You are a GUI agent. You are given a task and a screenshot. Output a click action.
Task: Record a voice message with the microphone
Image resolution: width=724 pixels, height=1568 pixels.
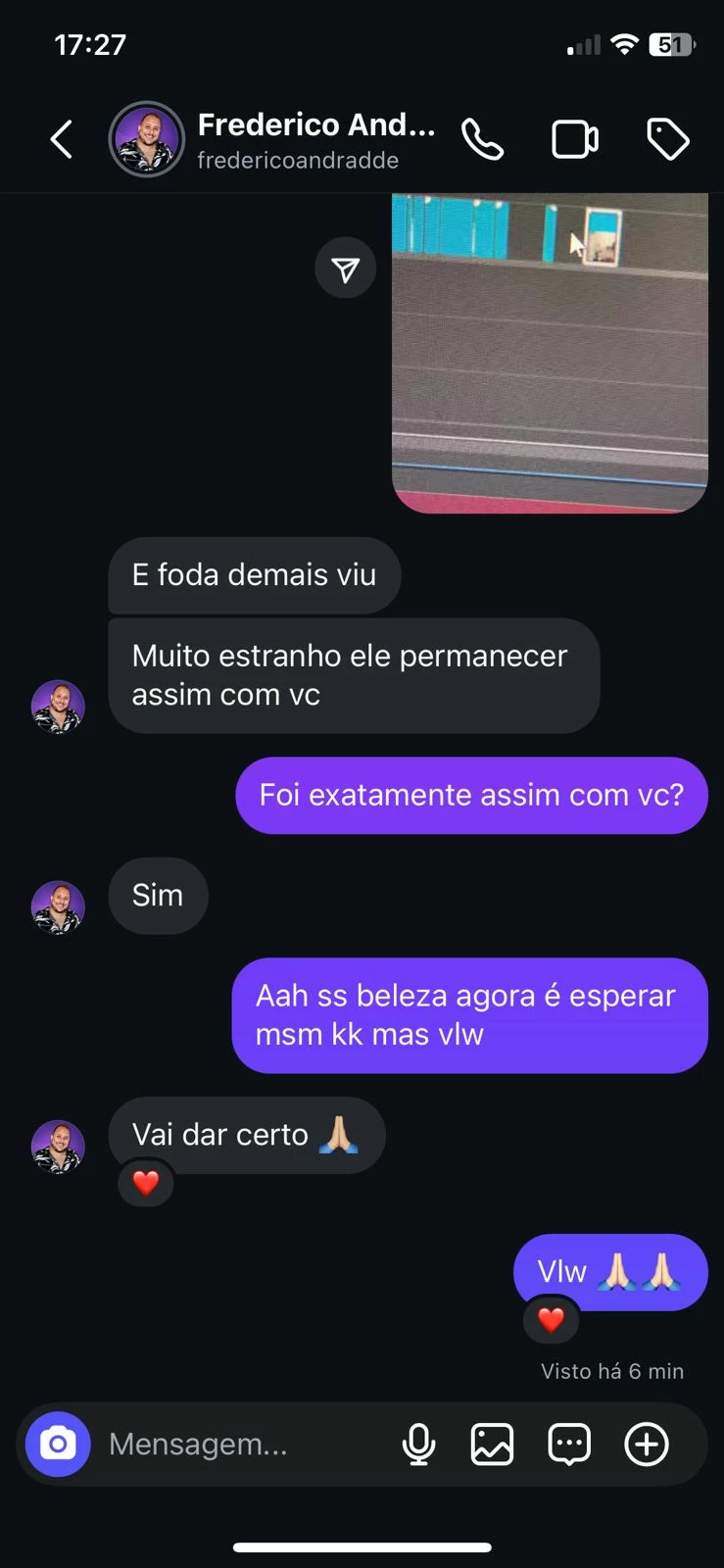[x=418, y=1444]
